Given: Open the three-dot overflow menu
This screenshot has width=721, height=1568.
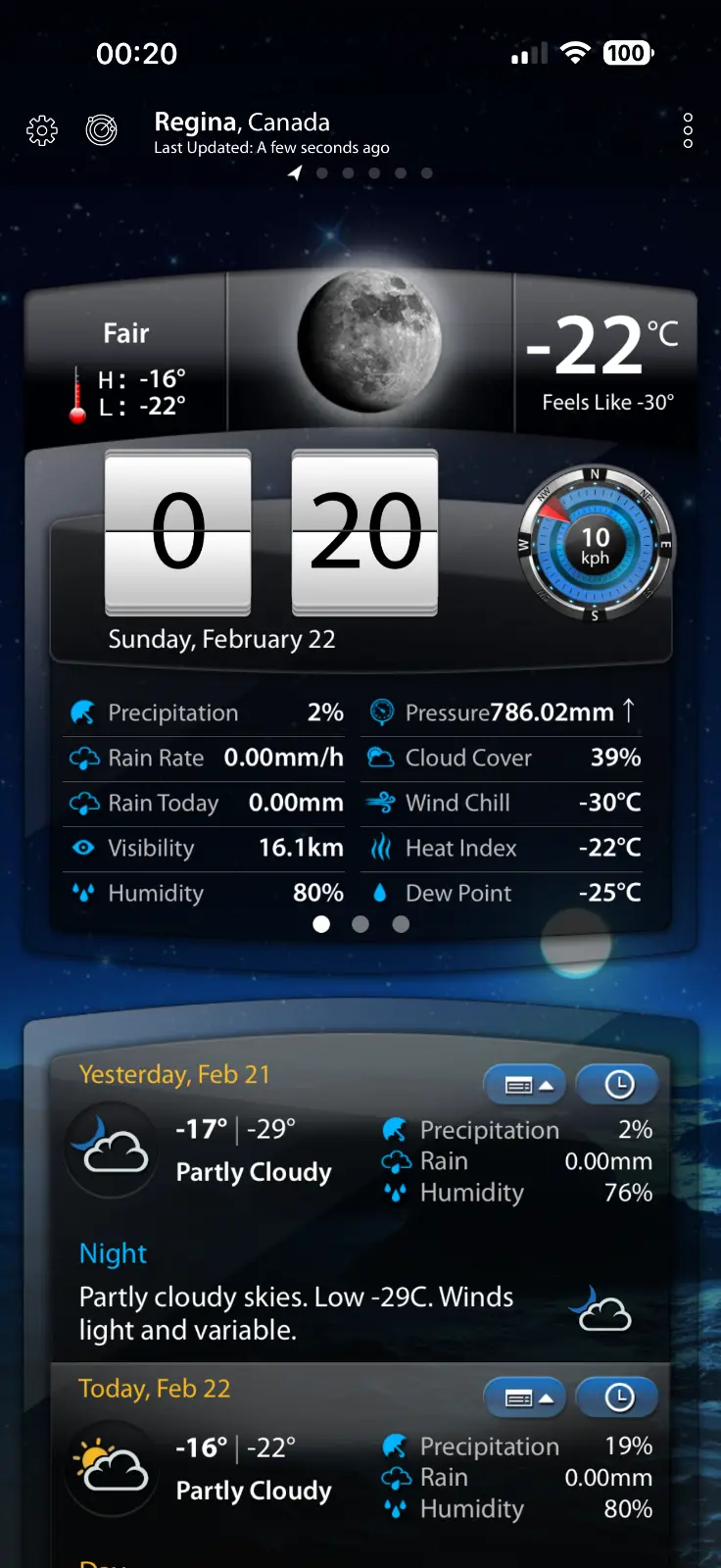Looking at the screenshot, I should tap(688, 130).
